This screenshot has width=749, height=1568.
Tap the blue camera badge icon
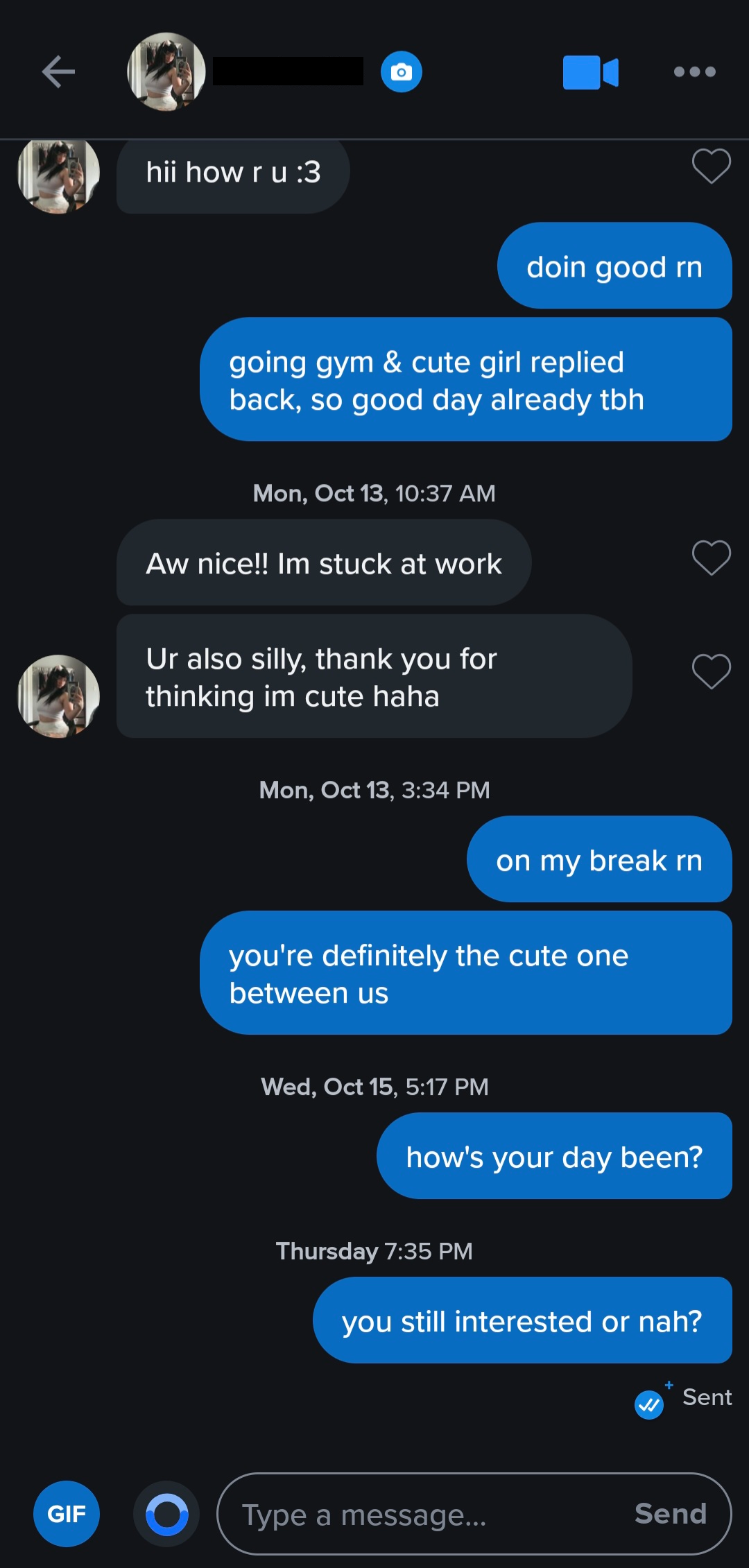coord(401,71)
